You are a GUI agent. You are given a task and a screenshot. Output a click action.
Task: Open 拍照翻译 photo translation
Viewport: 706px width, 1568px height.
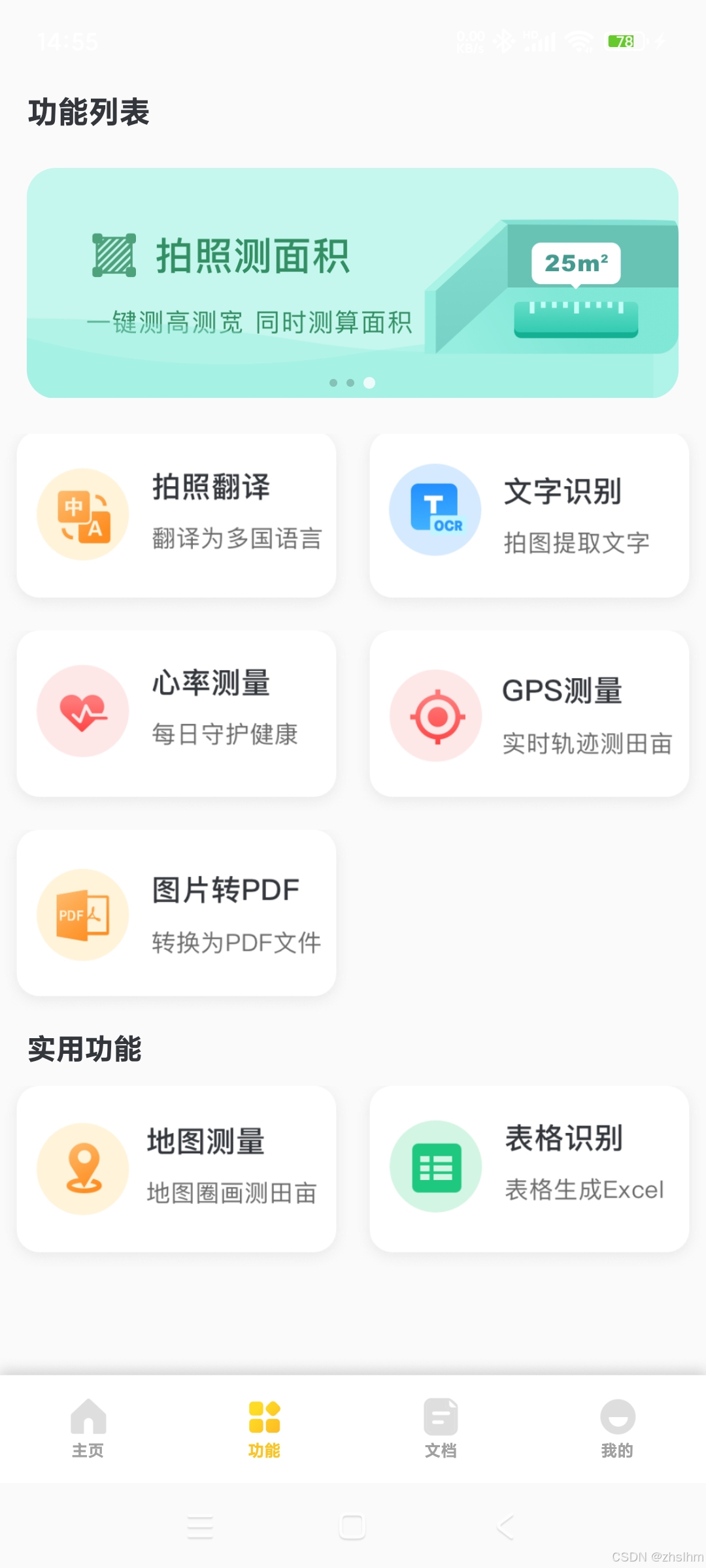(x=176, y=515)
